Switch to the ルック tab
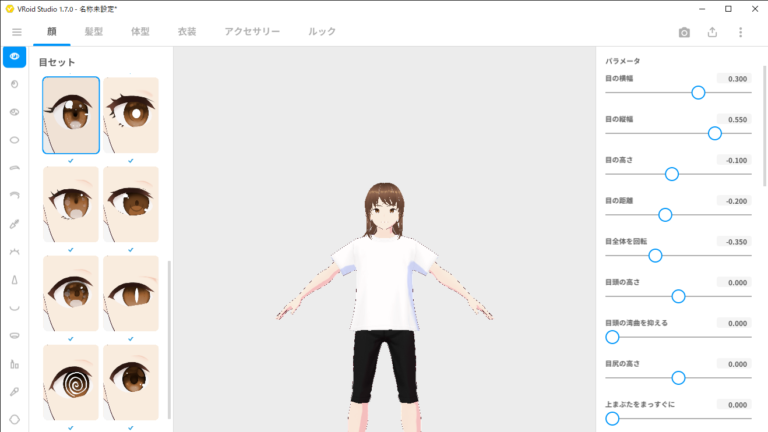Viewport: 768px width, 432px height. click(322, 32)
